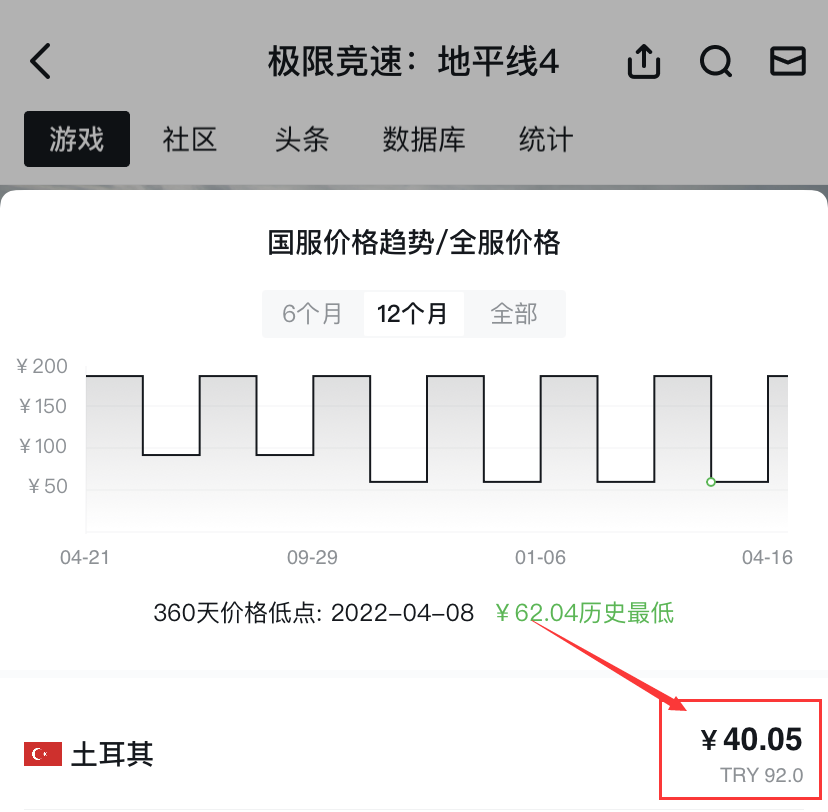The height and width of the screenshot is (812, 828).
Task: Switch to the 游戏 tab
Action: pos(77,139)
